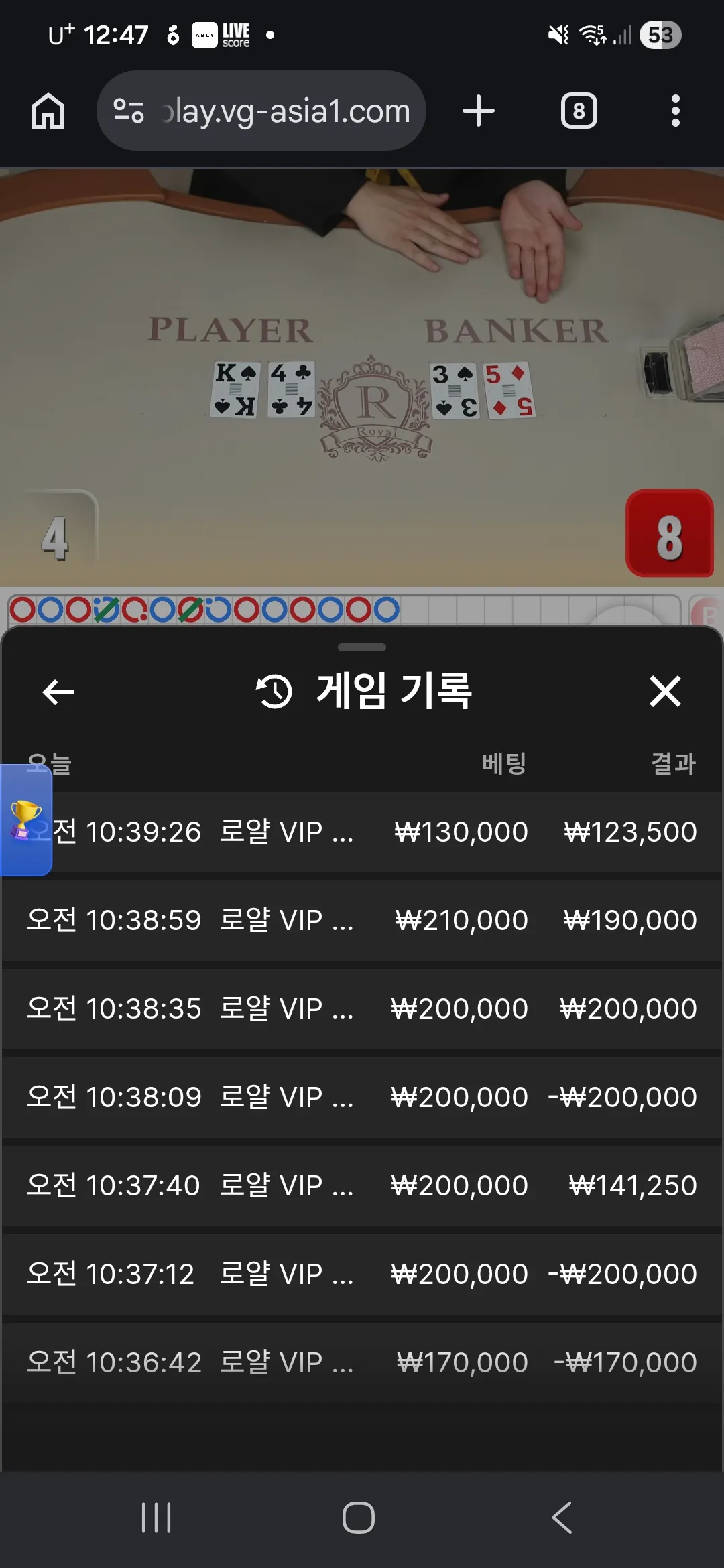Go back from the 게임 기록 panel
This screenshot has width=724, height=1568.
[58, 692]
